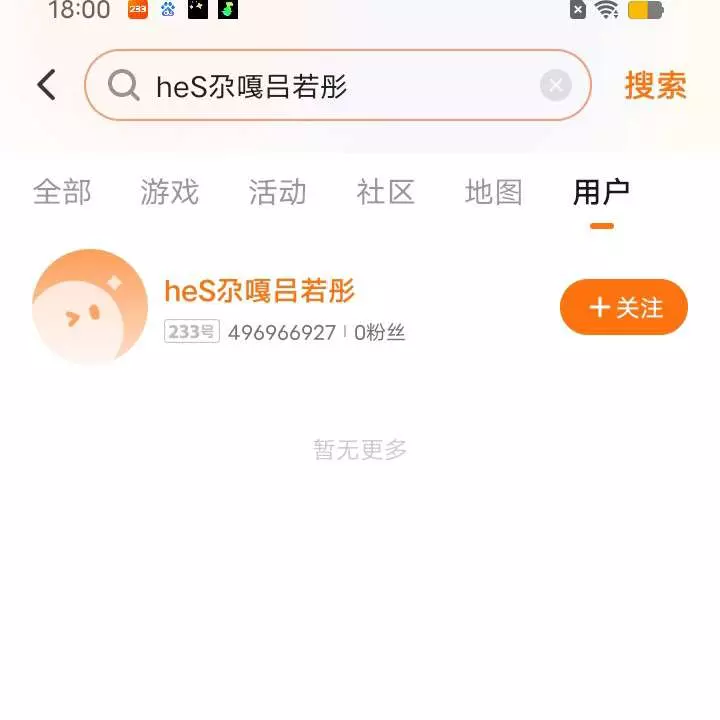Switch to the 全部 tab
The image size is (720, 720).
tap(62, 192)
